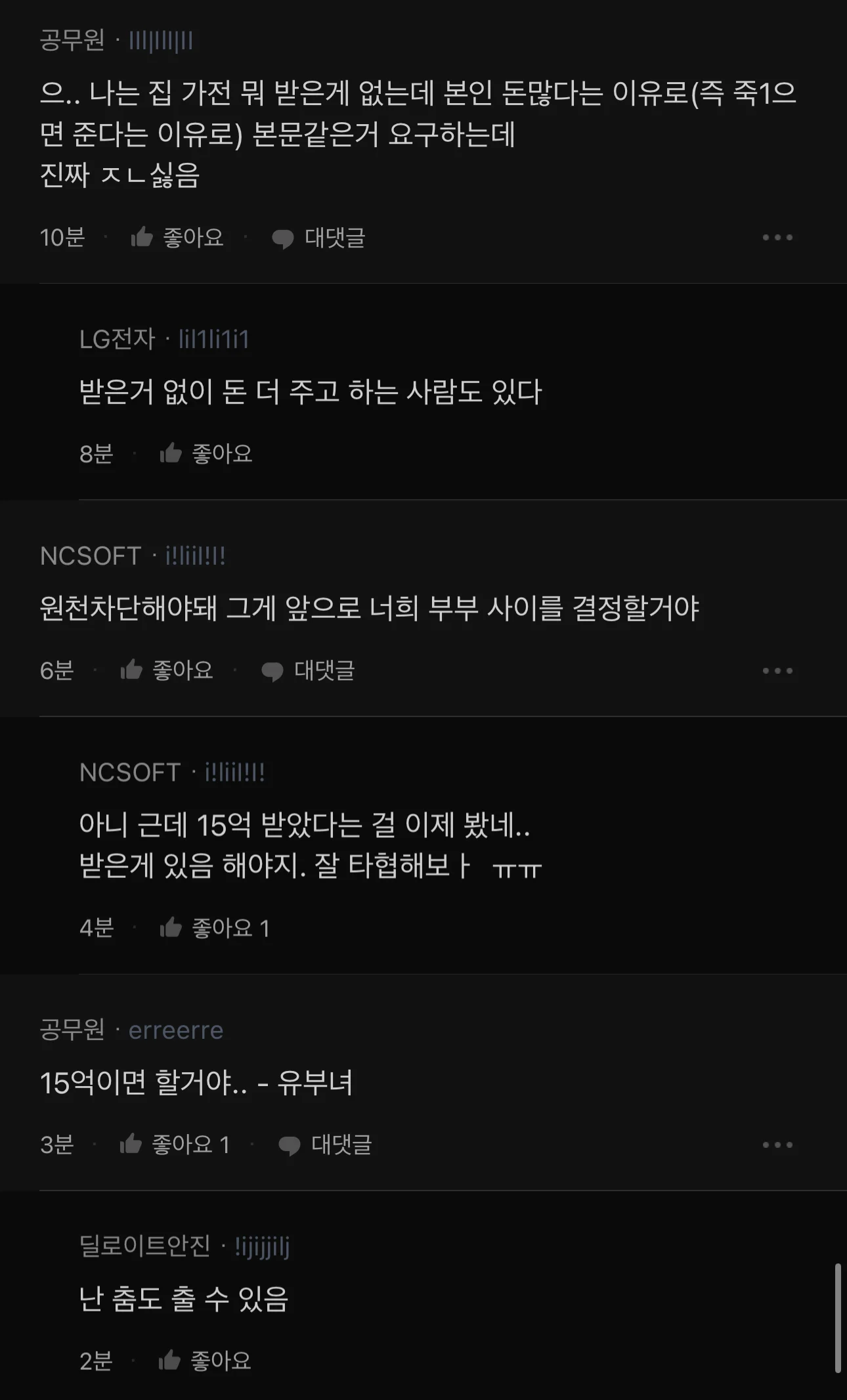Like the erreerre 15억이면 할거야 comment
Viewport: 847px width, 1400px height.
click(x=174, y=1145)
